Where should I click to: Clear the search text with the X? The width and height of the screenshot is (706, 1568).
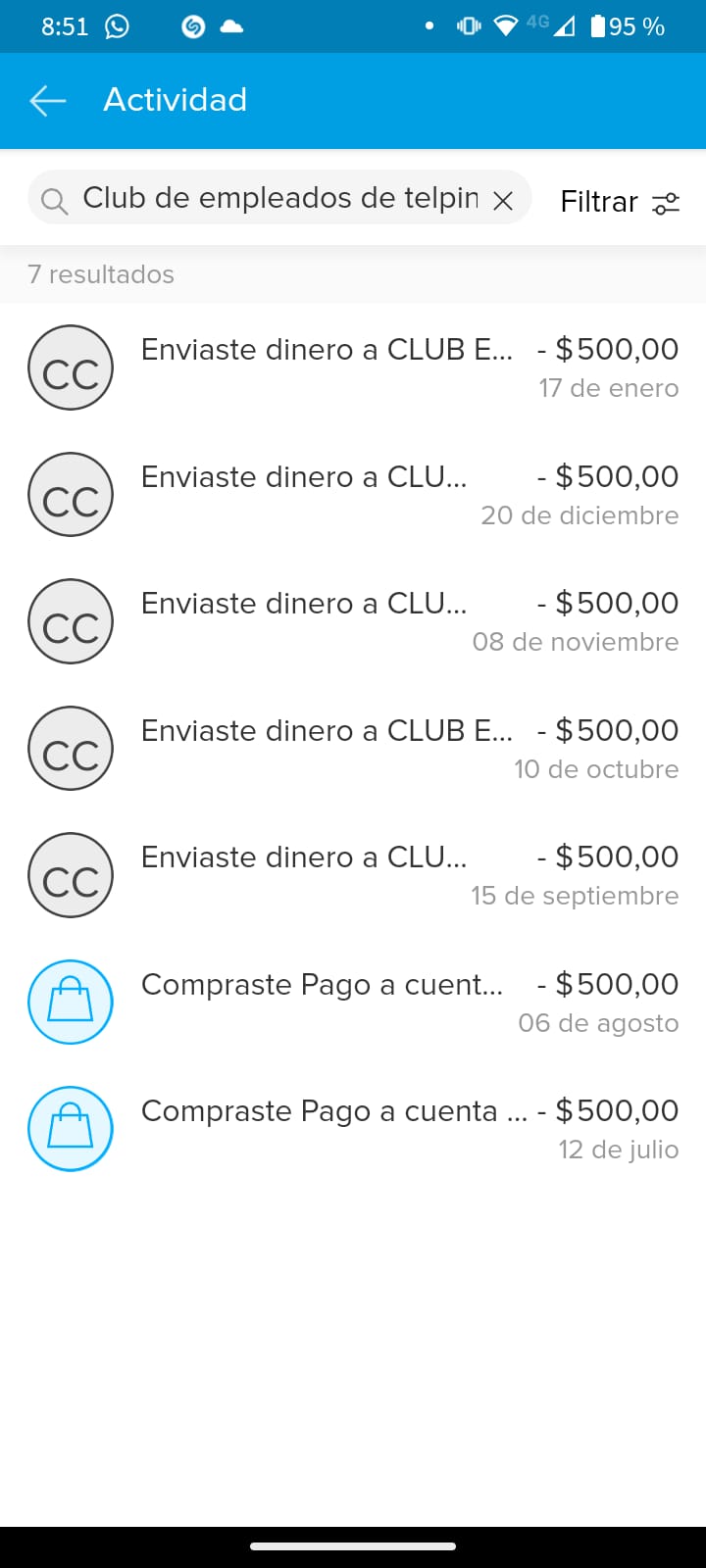[x=503, y=201]
